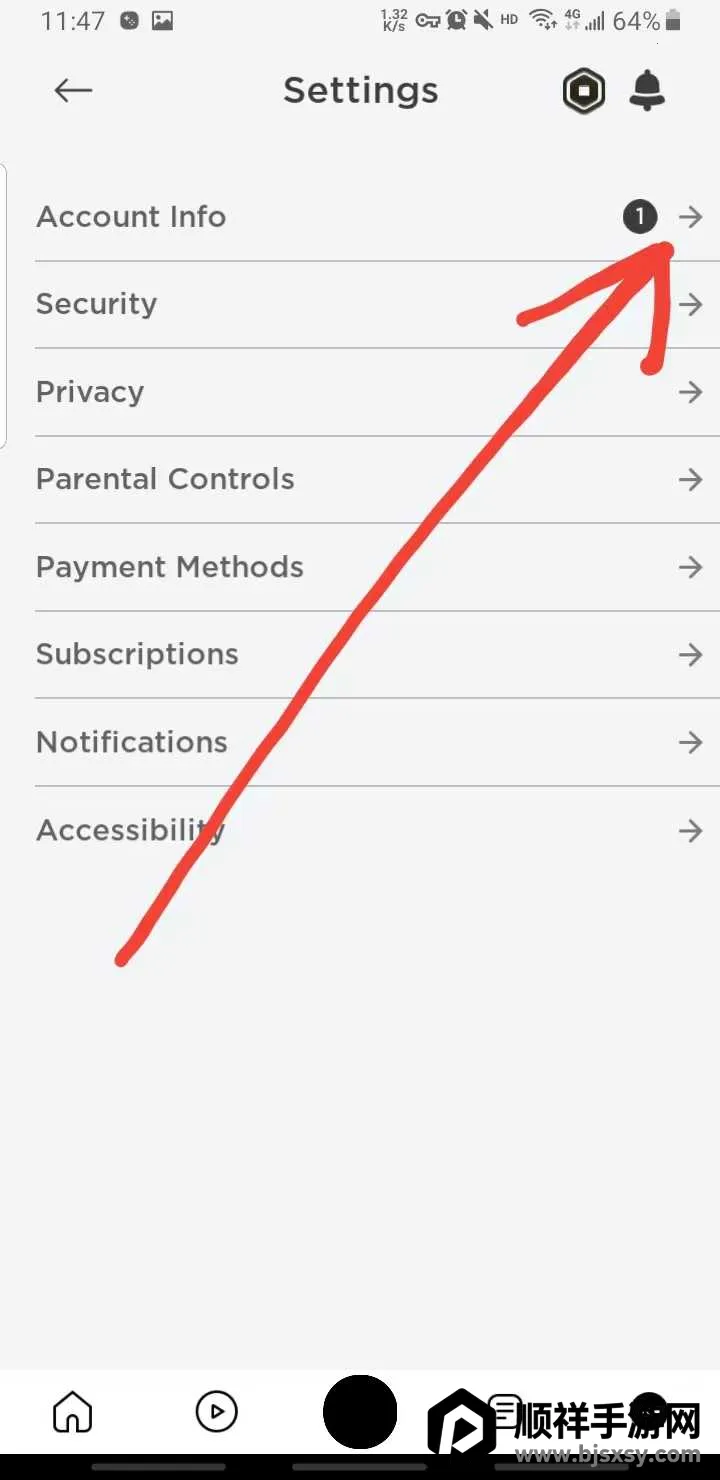The width and height of the screenshot is (720, 1480).
Task: Open Privacy settings
Action: point(377,392)
